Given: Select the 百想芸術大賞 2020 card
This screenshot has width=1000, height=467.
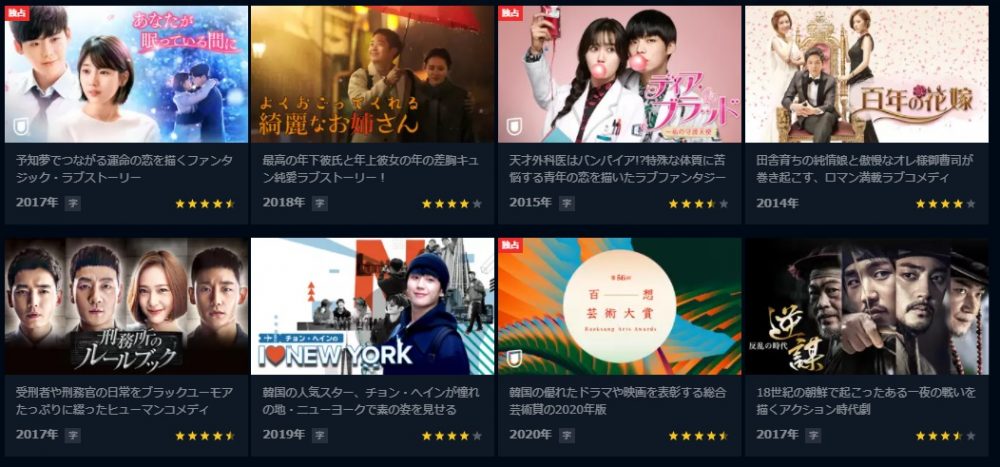Looking at the screenshot, I should 619,306.
